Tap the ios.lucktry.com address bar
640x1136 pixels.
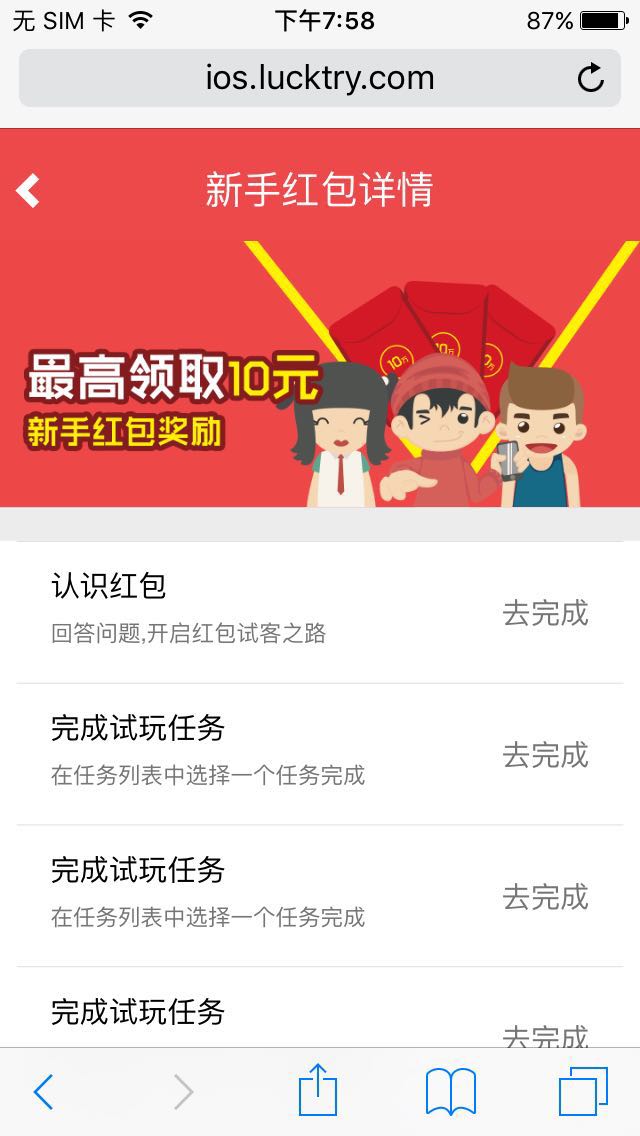[x=320, y=78]
